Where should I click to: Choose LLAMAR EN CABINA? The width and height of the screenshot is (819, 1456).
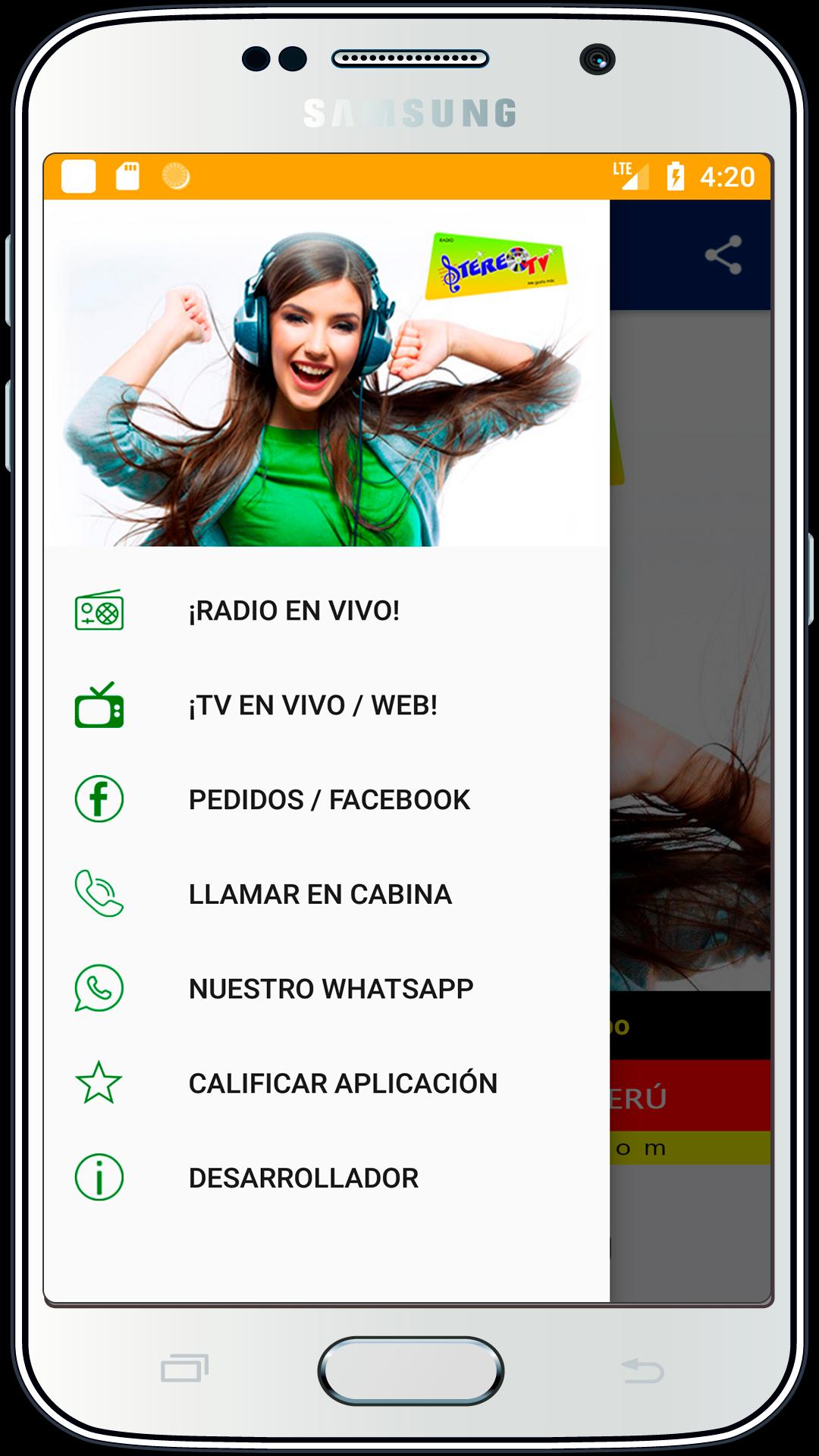pos(320,894)
